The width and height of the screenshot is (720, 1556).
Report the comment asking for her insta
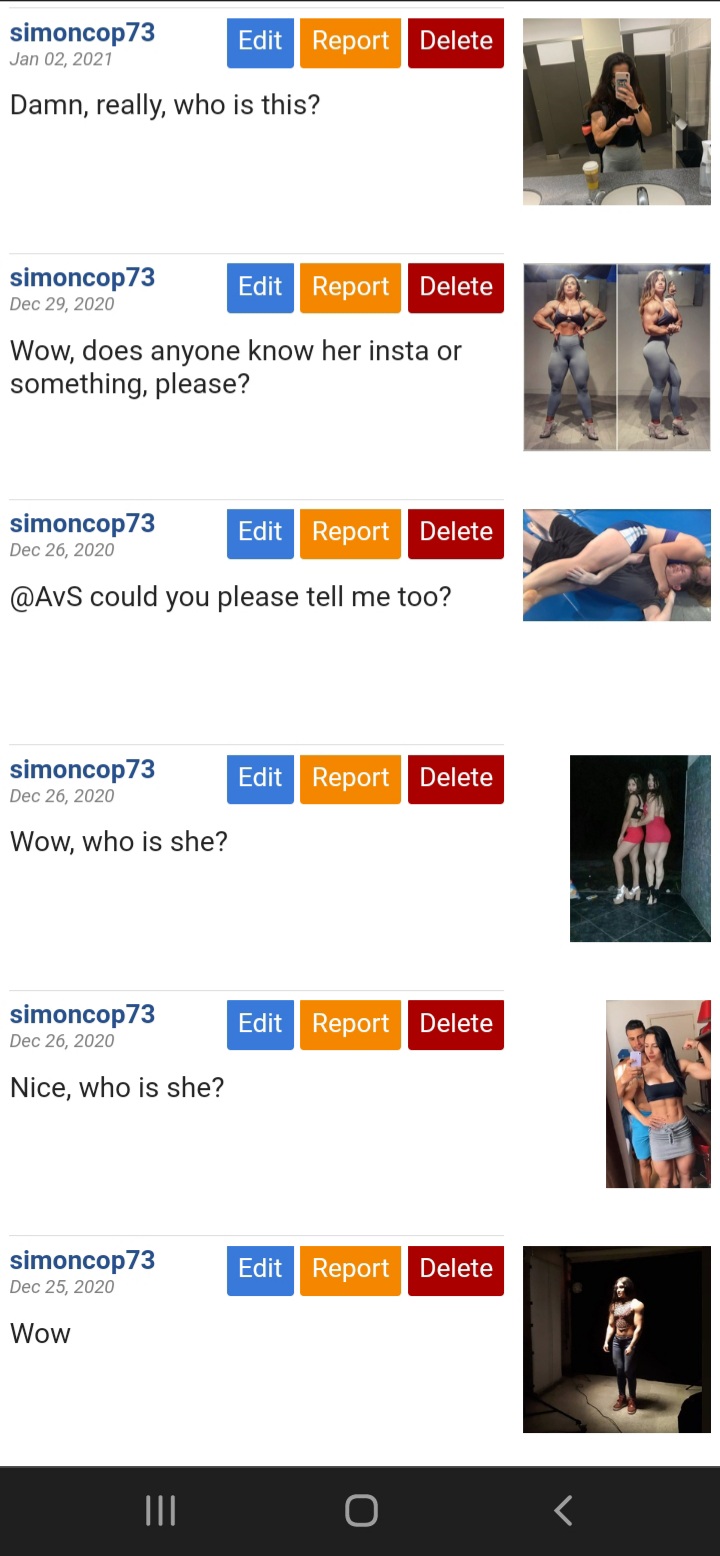[x=350, y=287]
